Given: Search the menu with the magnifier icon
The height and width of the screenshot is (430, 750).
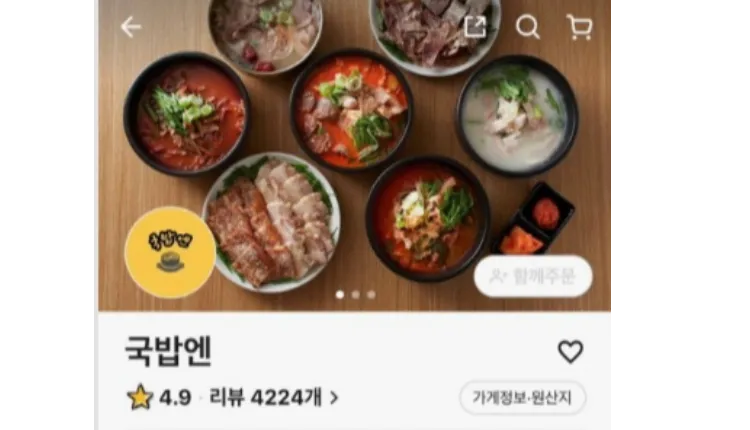Looking at the screenshot, I should 528,27.
